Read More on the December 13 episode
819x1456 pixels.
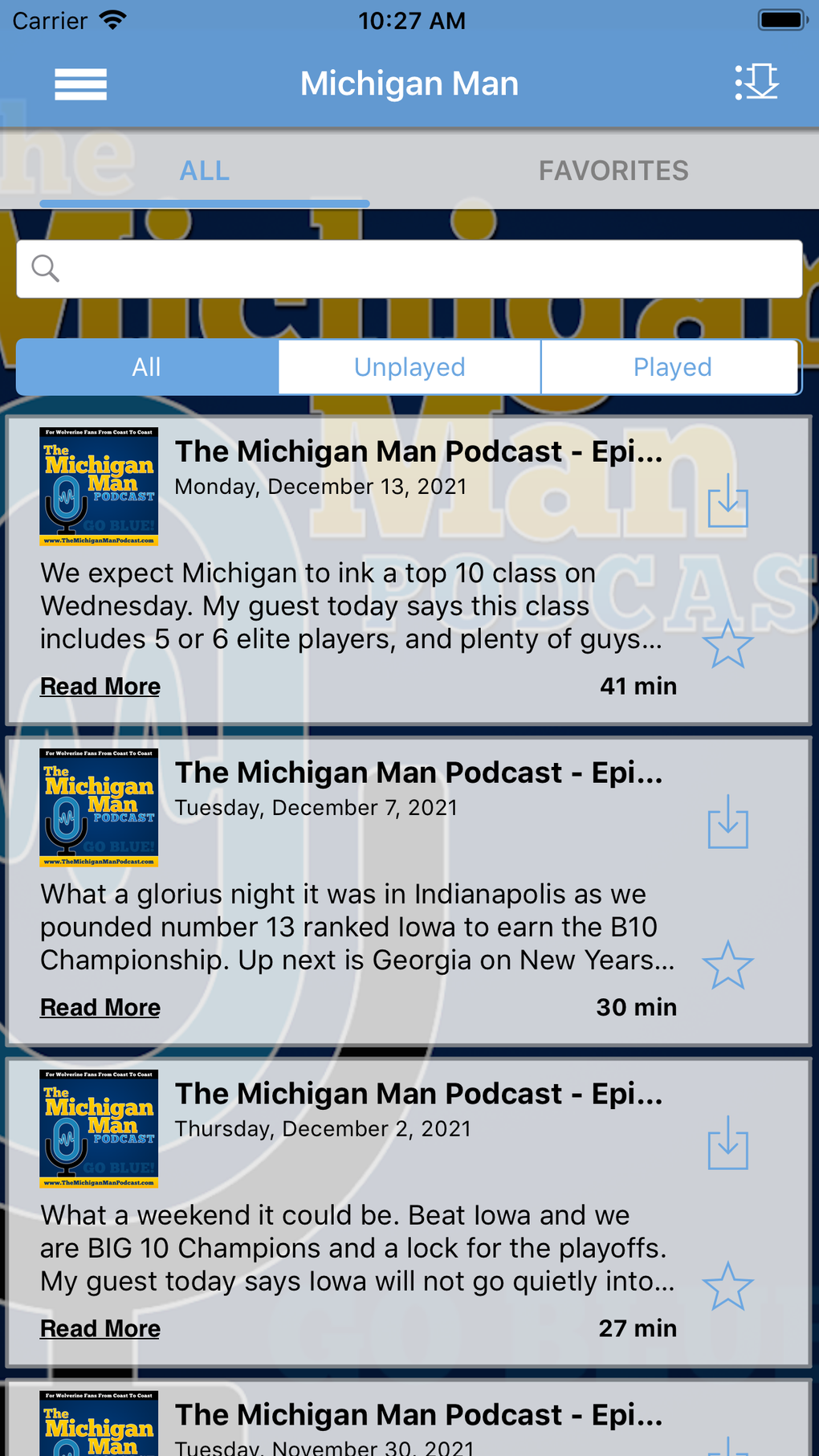[99, 686]
